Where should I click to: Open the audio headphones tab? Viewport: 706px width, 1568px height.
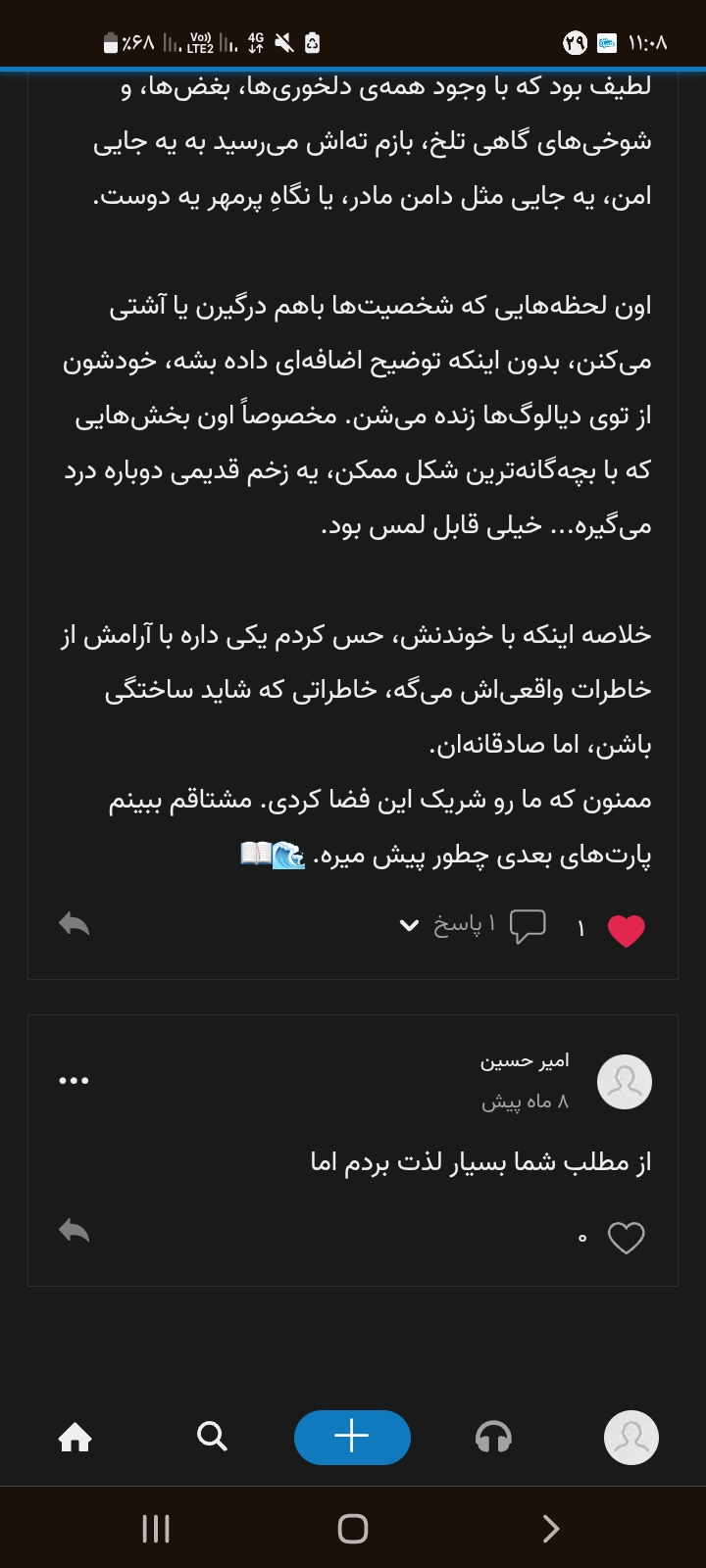[x=493, y=1438]
